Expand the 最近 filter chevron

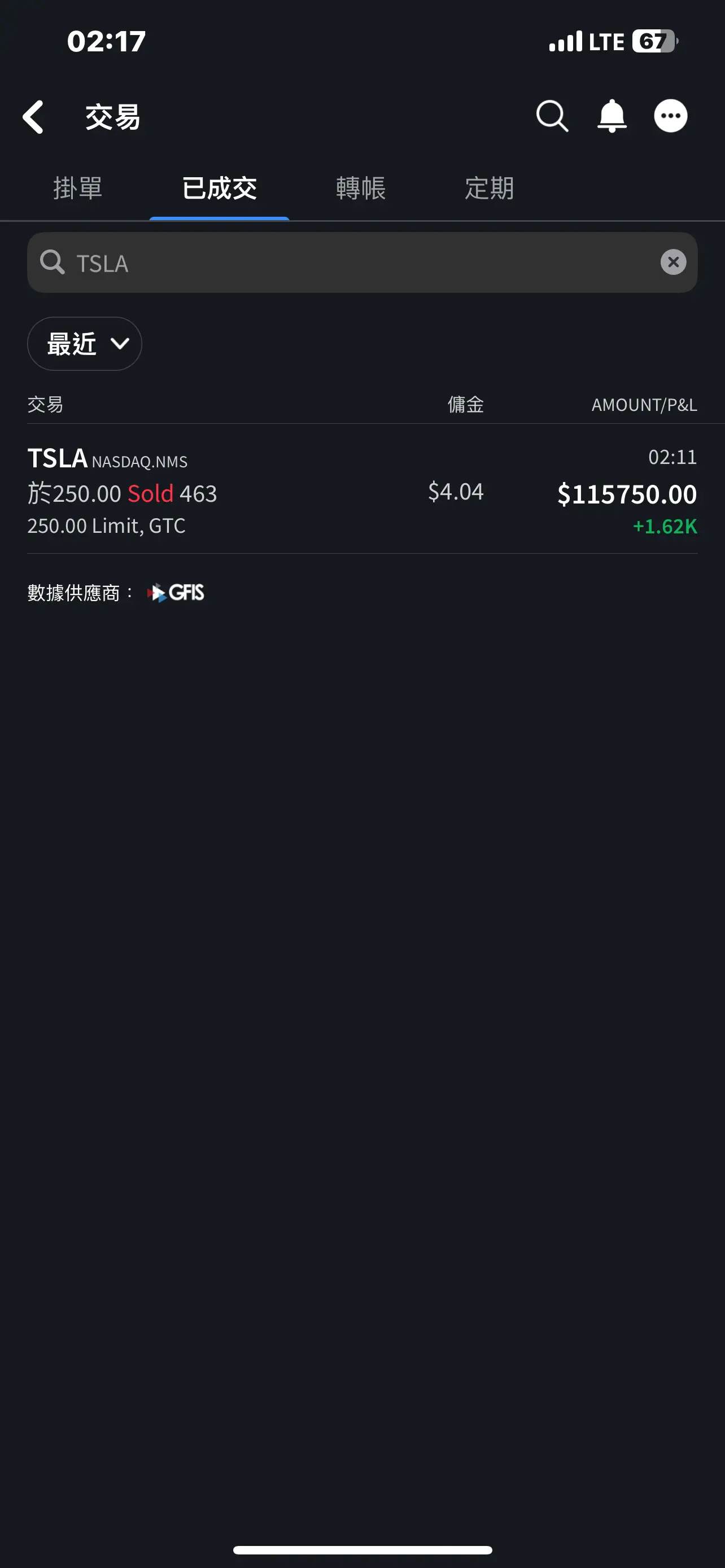(x=119, y=343)
